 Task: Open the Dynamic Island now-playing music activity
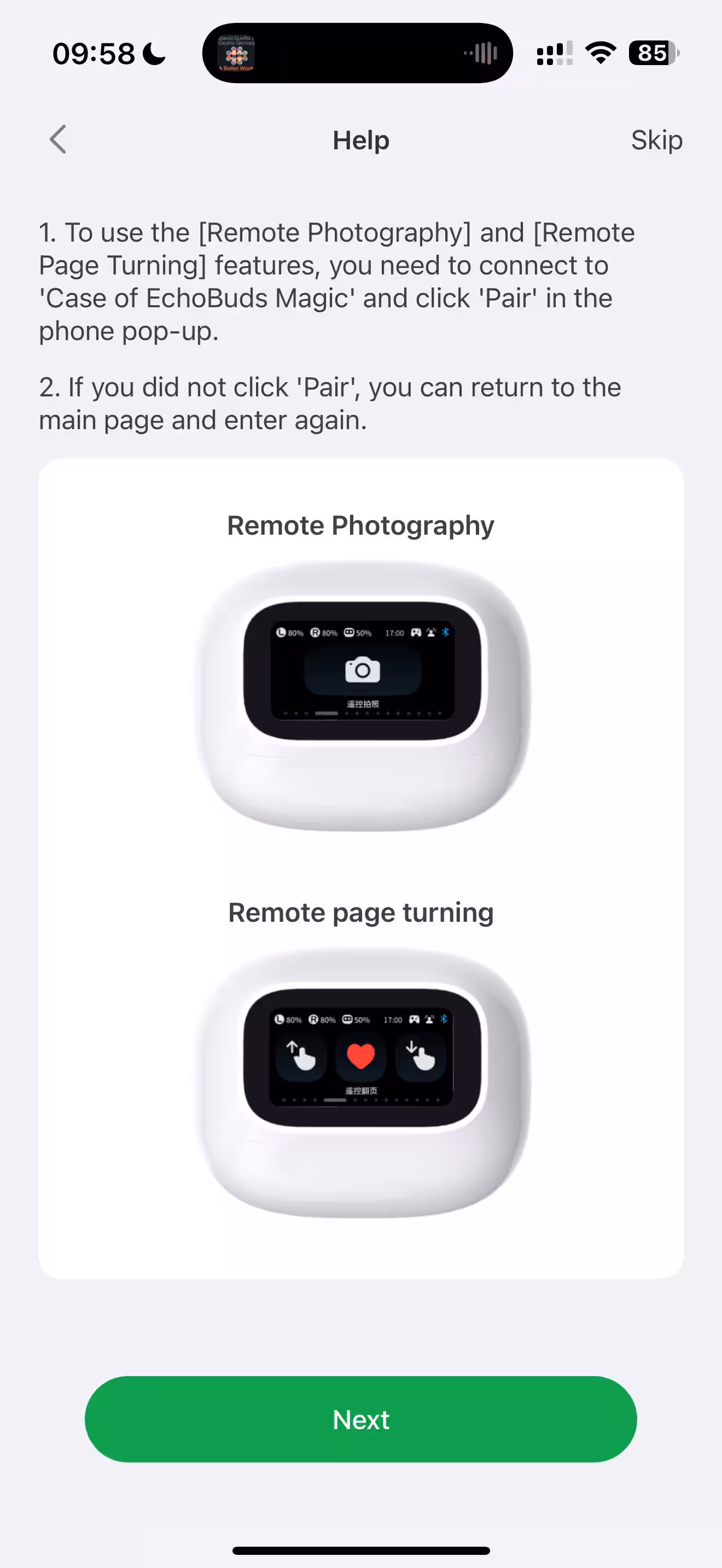357,54
